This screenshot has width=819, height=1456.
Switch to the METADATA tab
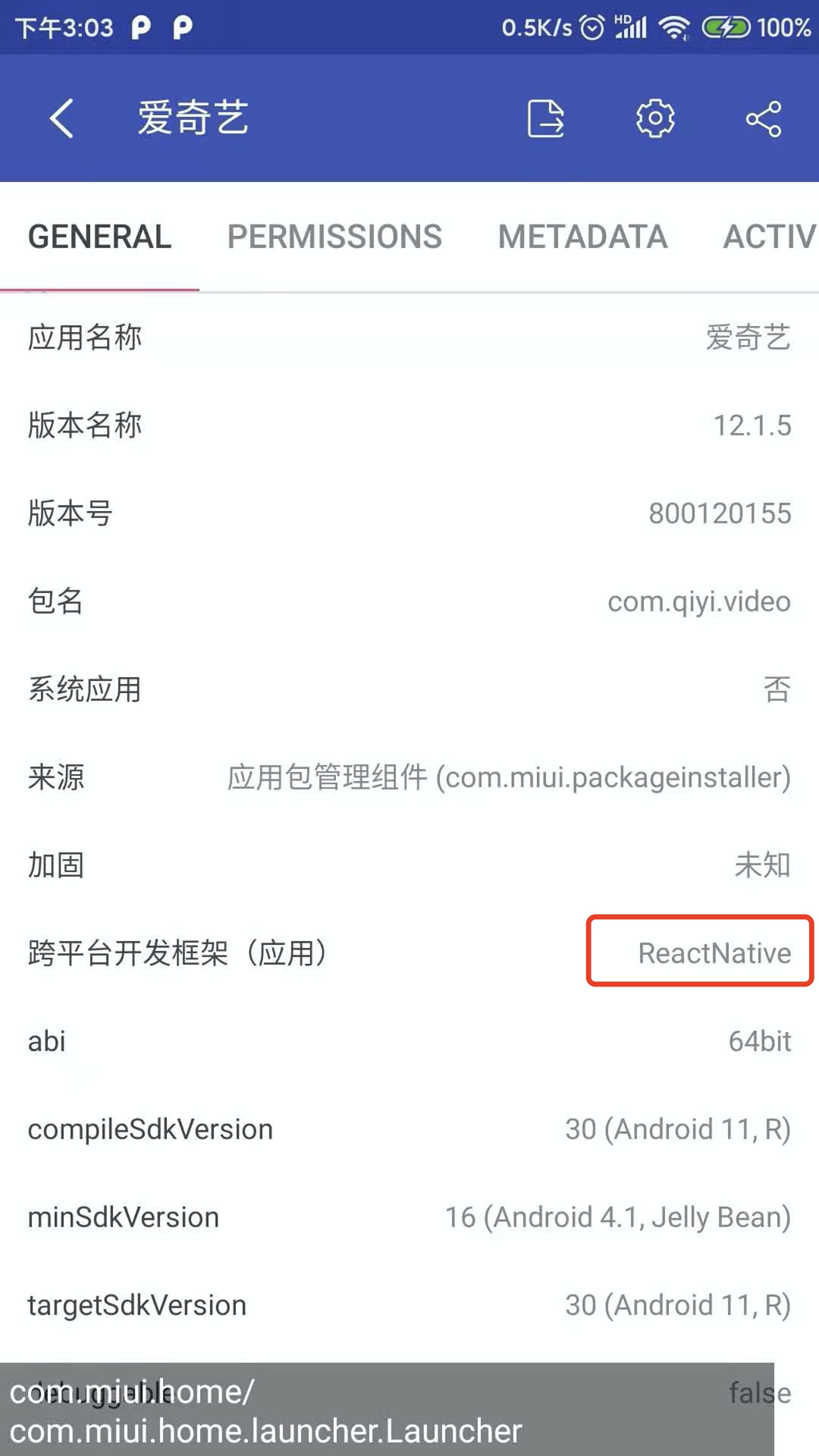582,237
